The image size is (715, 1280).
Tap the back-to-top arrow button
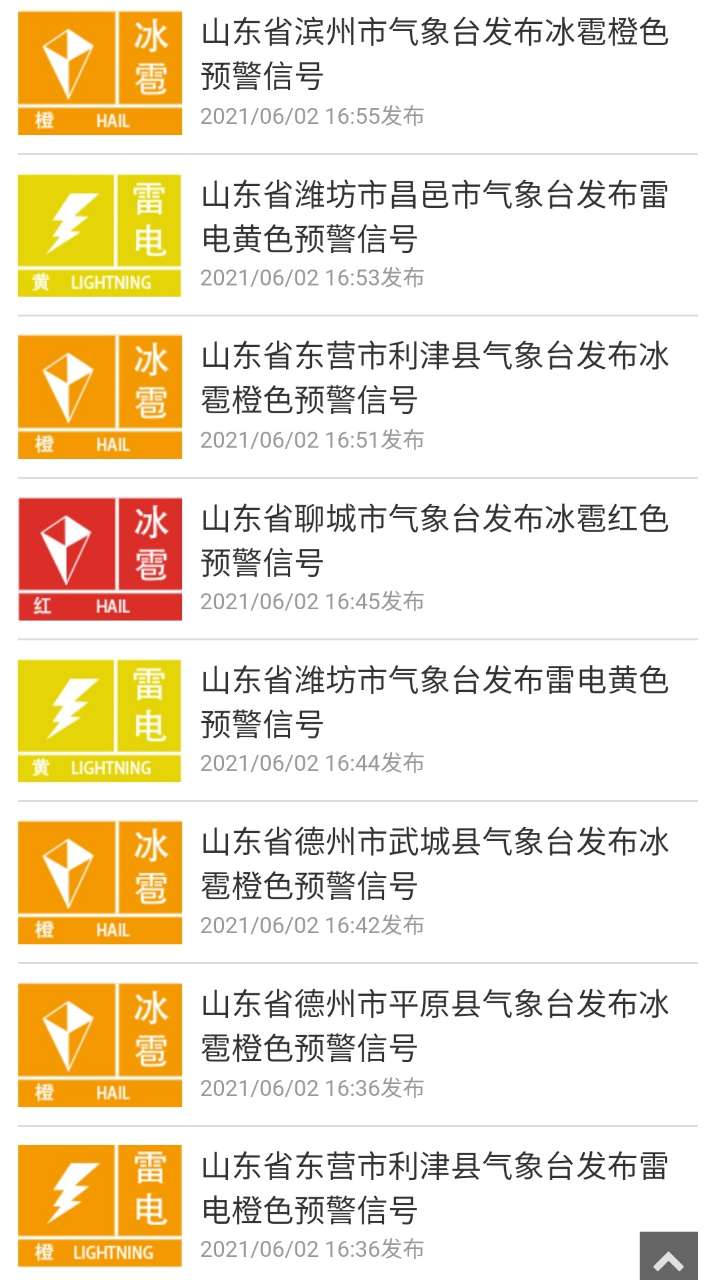tap(669, 1256)
